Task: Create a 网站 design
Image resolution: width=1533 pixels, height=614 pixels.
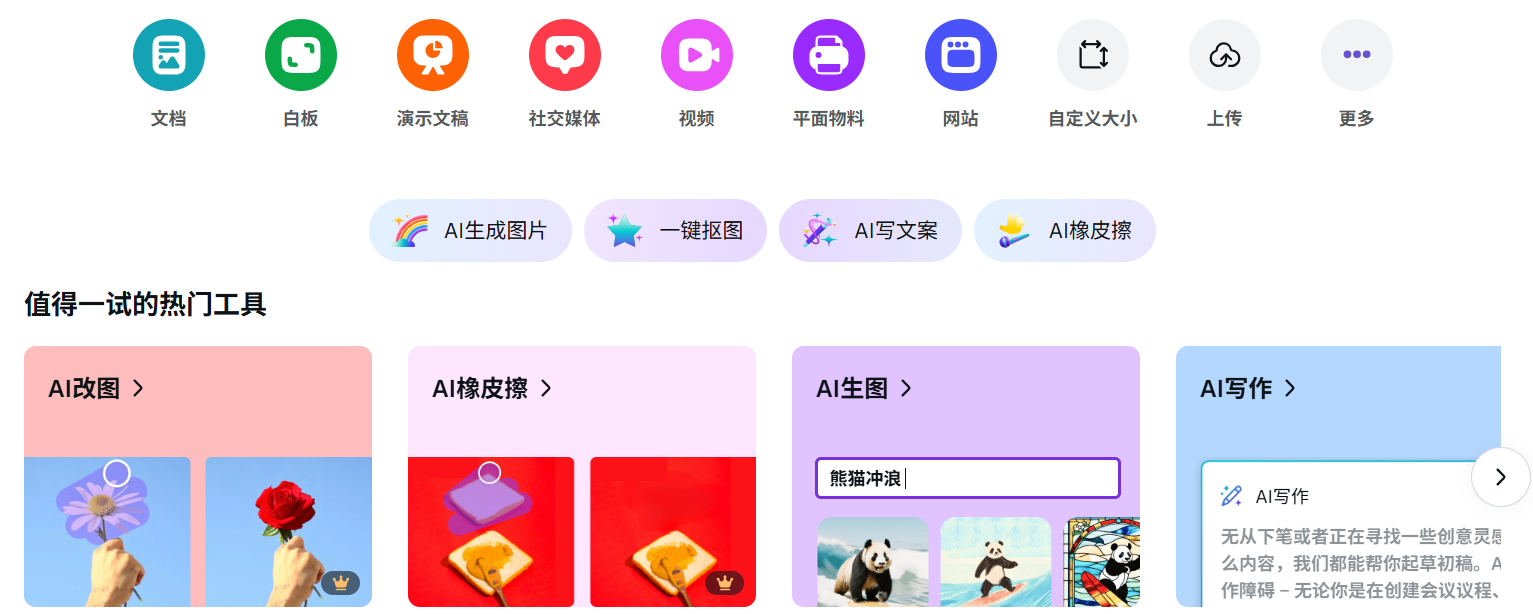Action: pyautogui.click(x=961, y=56)
